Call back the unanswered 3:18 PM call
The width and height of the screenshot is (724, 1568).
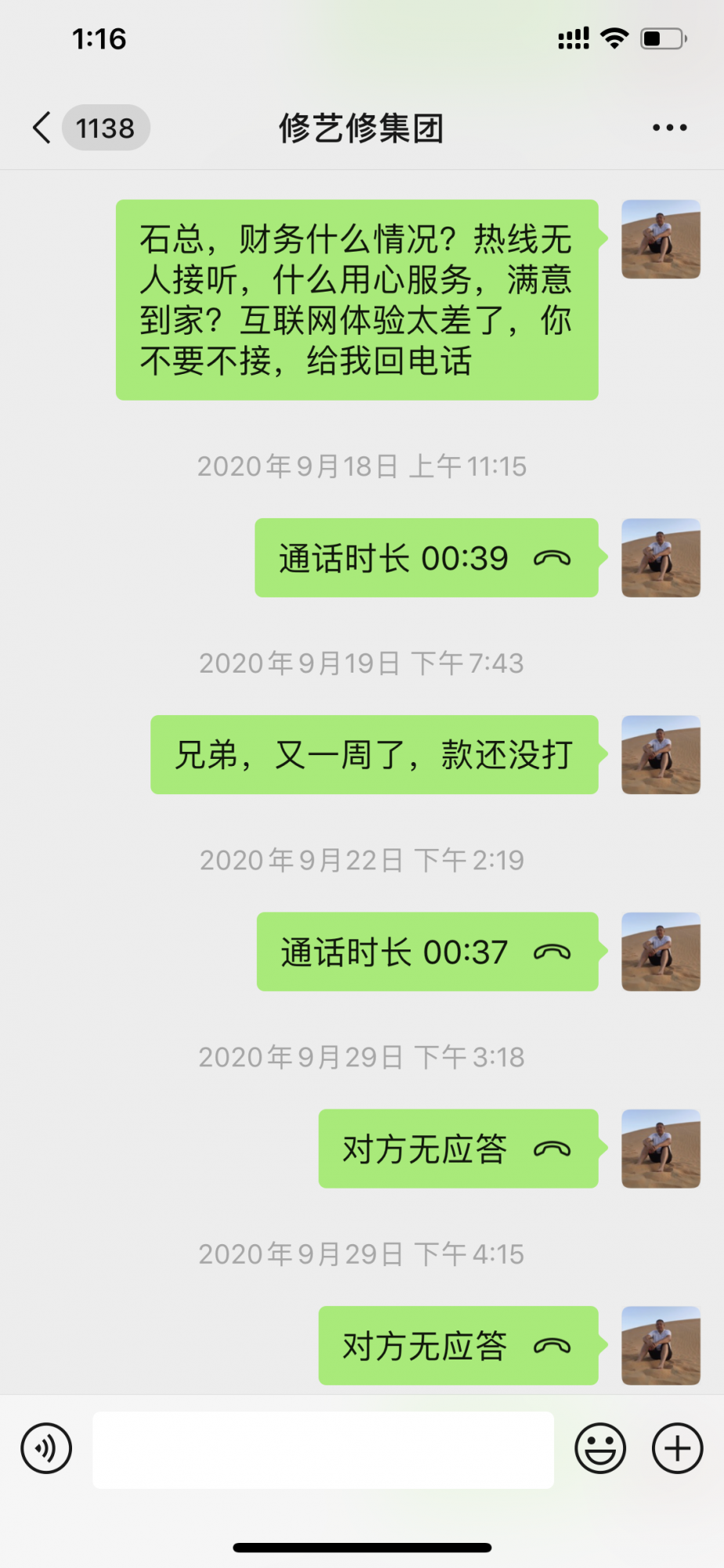coord(458,1149)
